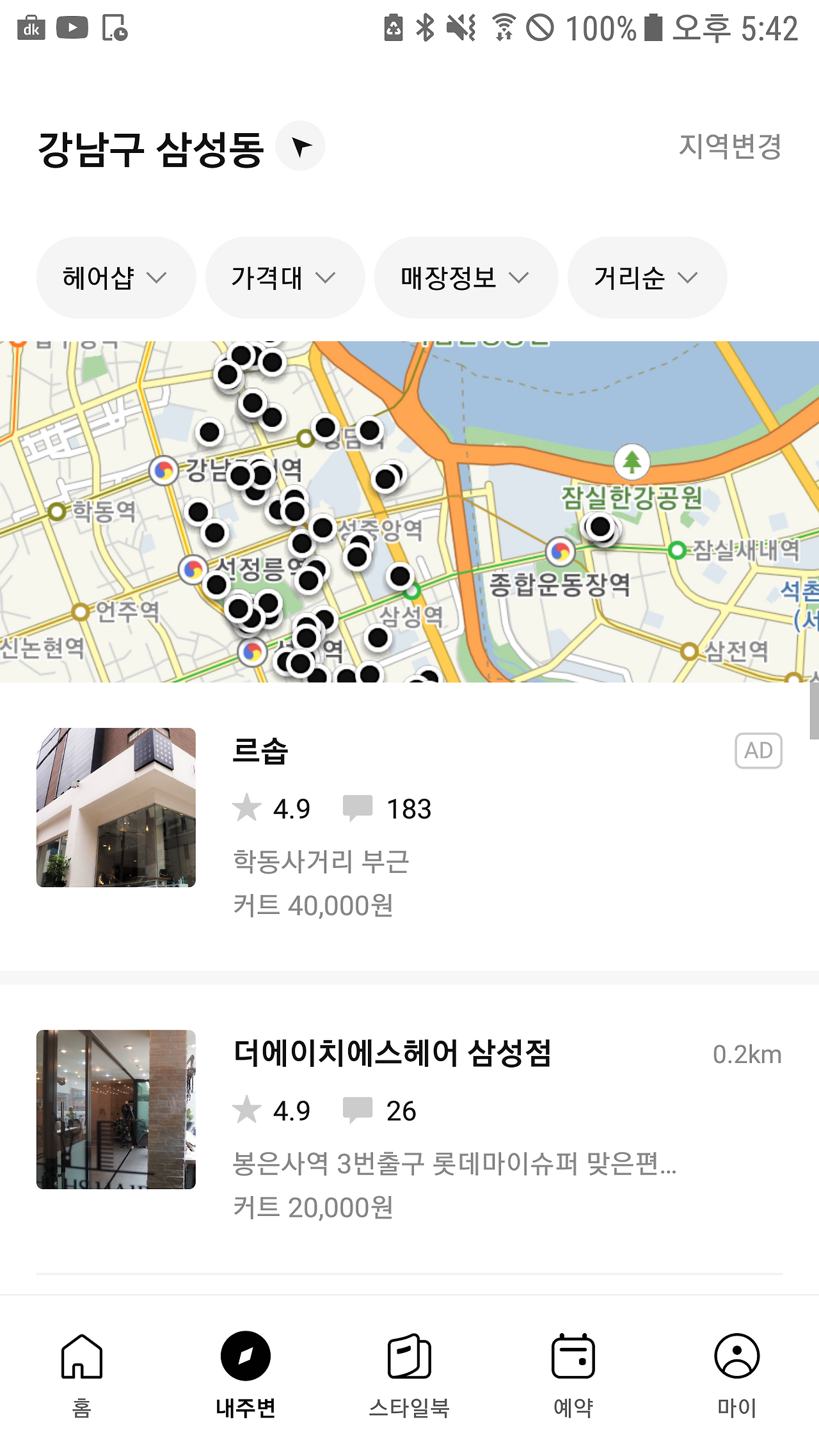Open the 예약 reservations tab
This screenshot has width=819, height=1456.
click(x=573, y=1370)
